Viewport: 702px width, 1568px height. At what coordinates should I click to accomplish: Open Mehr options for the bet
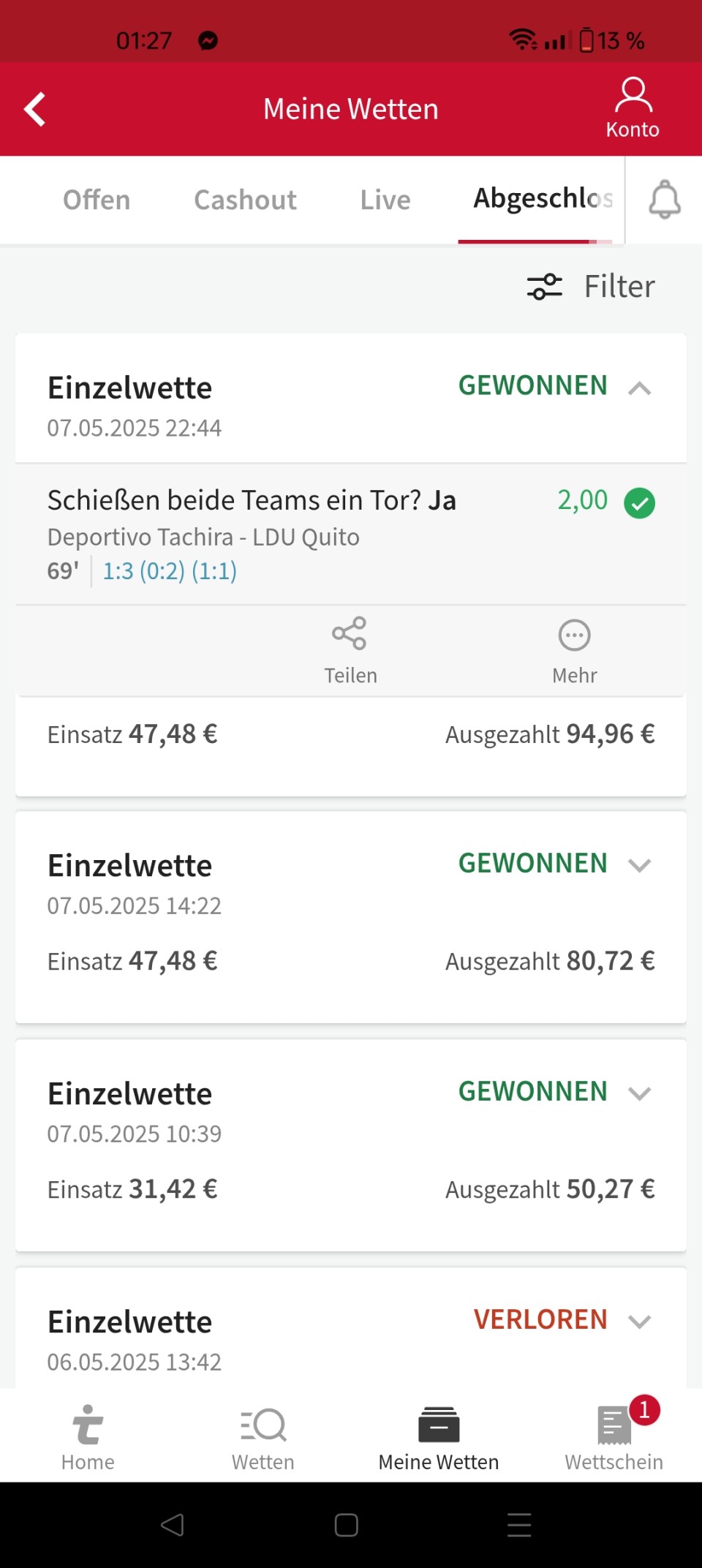575,650
